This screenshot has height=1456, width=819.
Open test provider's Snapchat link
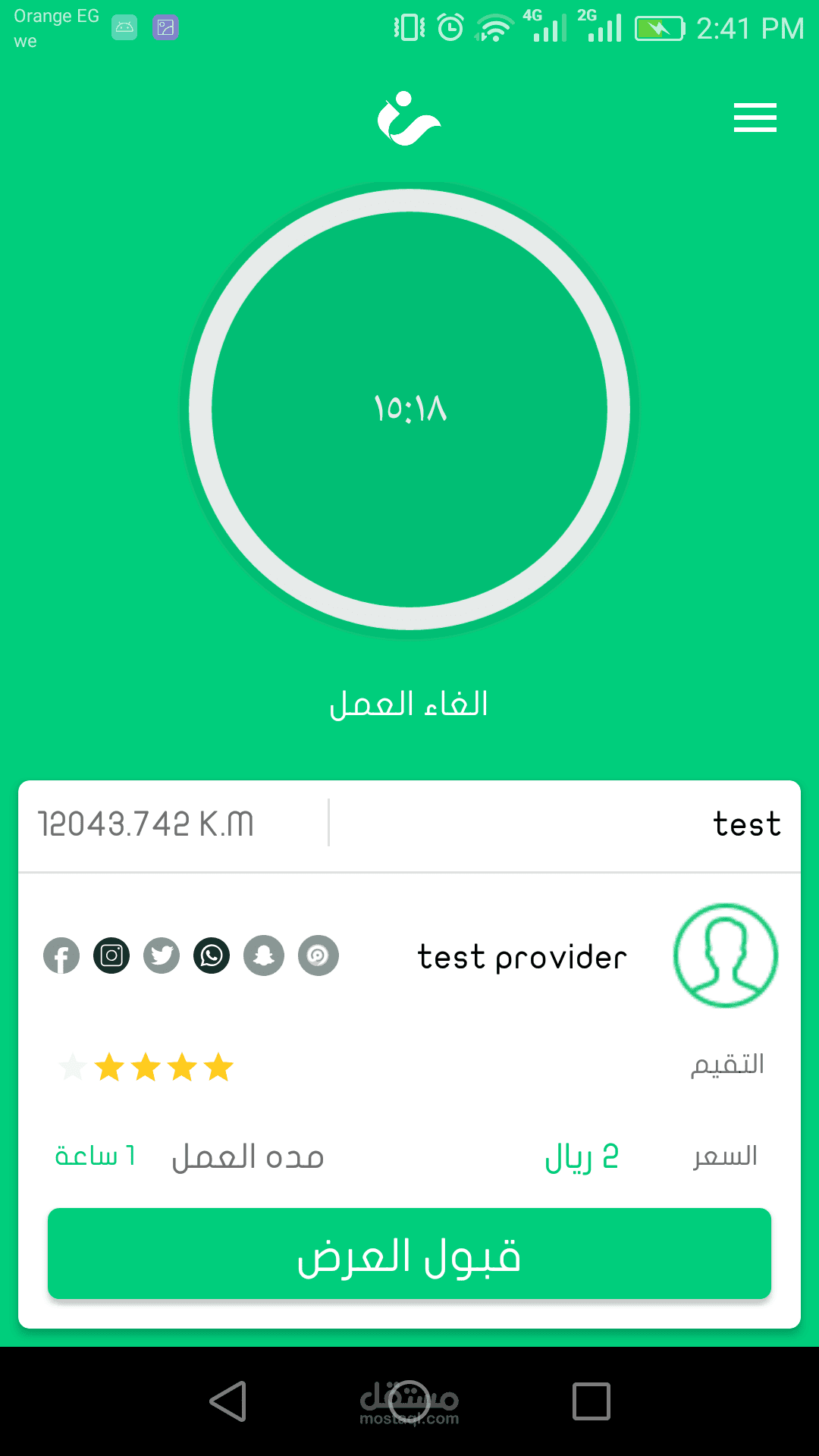263,955
